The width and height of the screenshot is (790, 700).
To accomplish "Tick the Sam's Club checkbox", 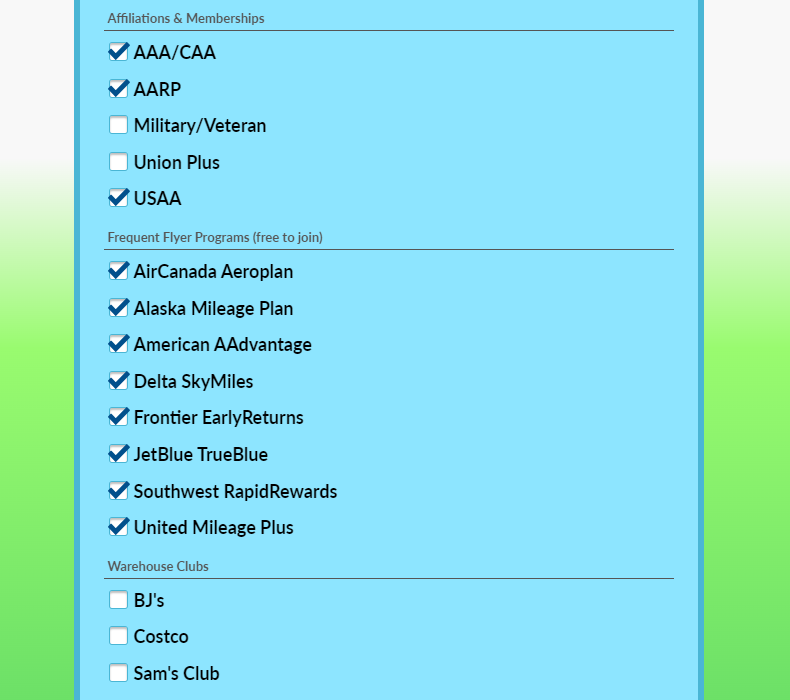I will coord(118,673).
